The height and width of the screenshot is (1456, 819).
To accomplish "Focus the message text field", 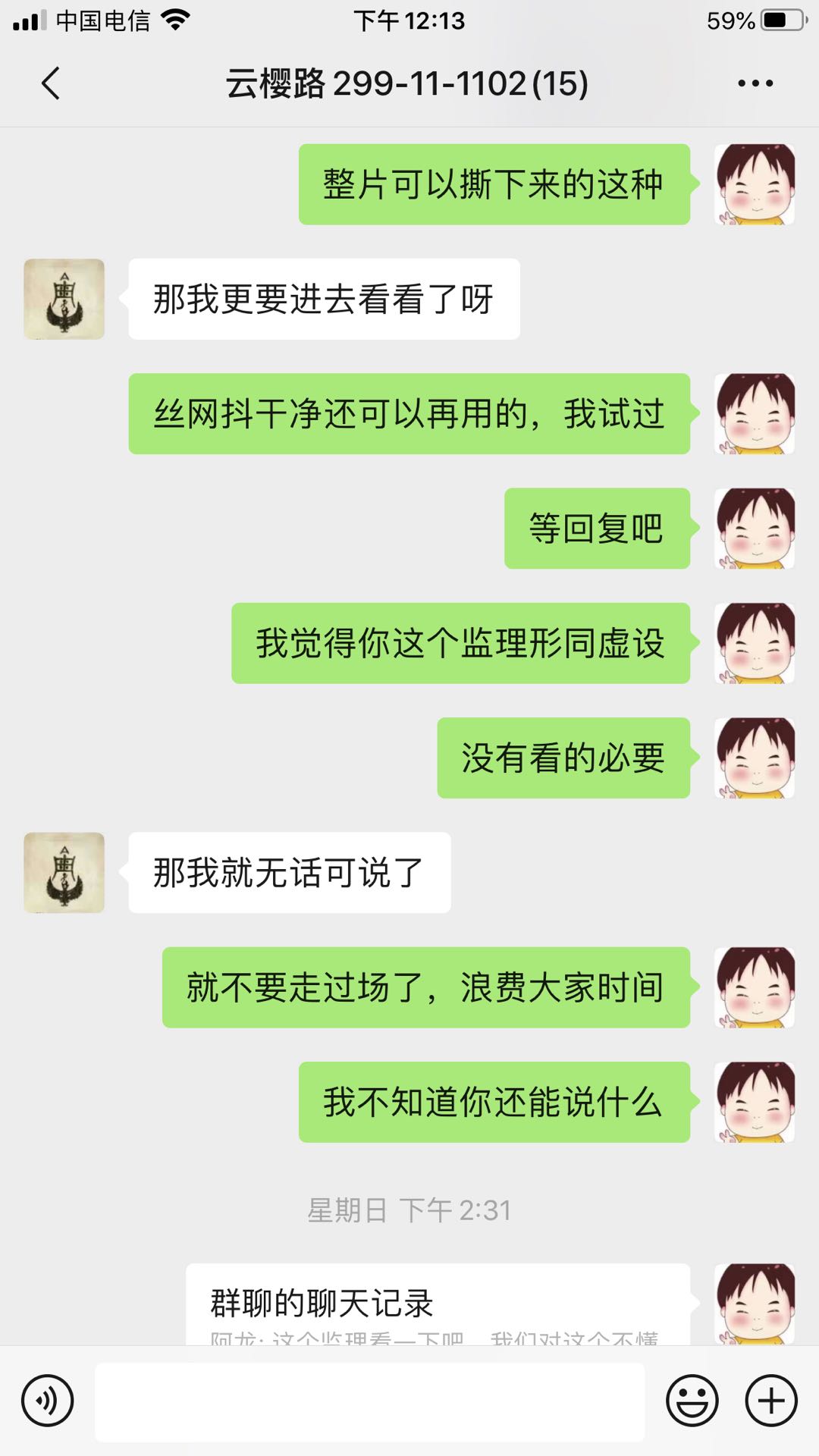I will [369, 1401].
